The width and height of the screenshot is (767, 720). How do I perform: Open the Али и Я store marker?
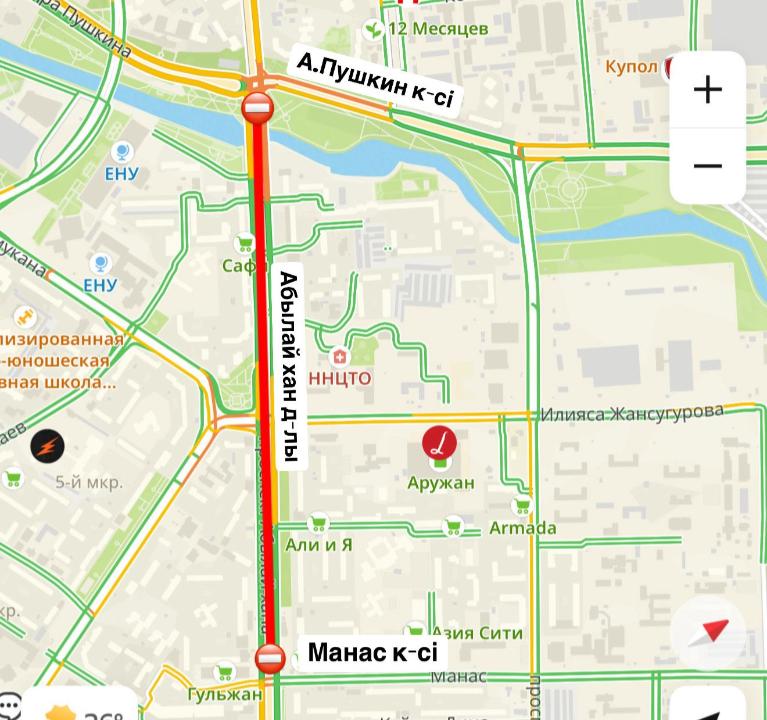click(x=319, y=522)
